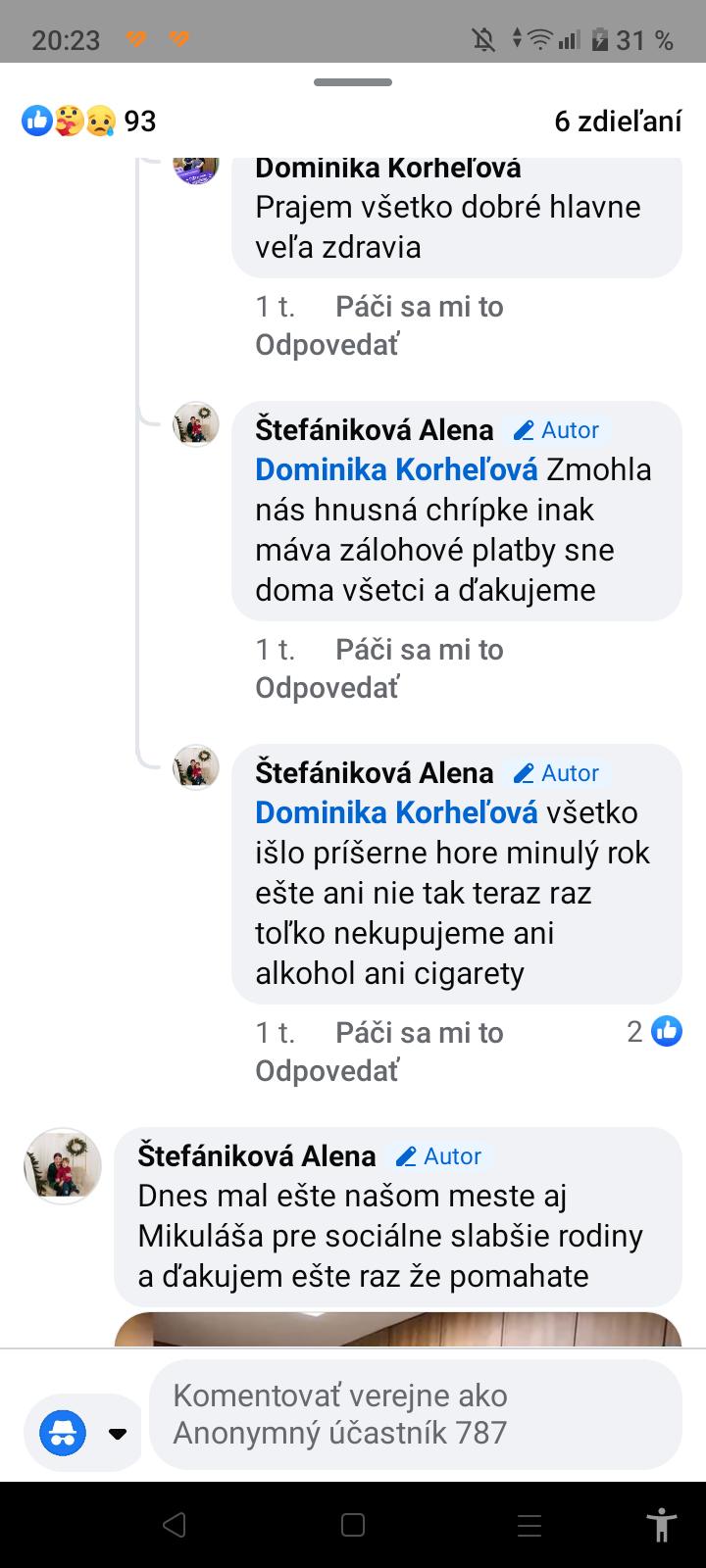Reply to the comment about alkohol ani cigarety
Image resolution: width=706 pixels, height=1568 pixels.
327,1071
